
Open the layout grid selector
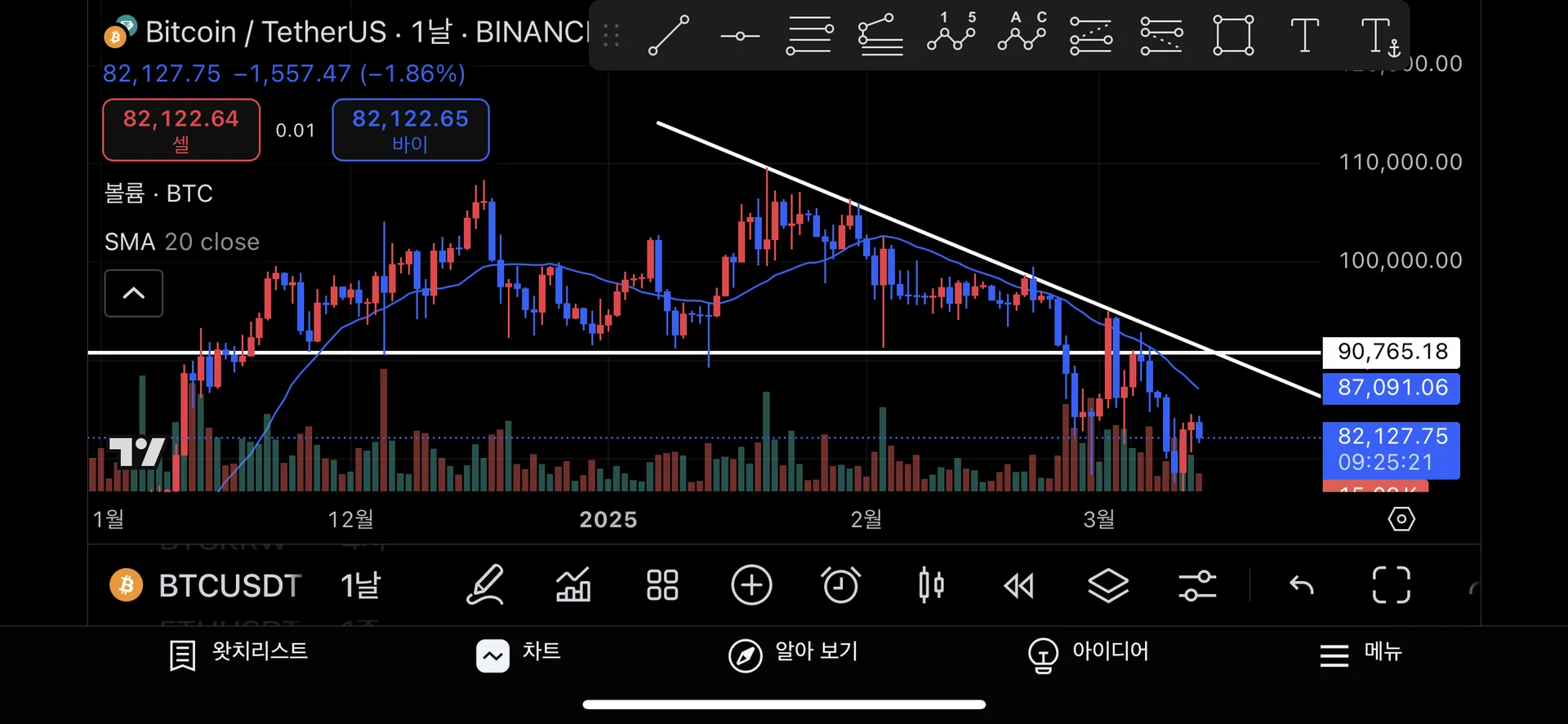pos(662,585)
